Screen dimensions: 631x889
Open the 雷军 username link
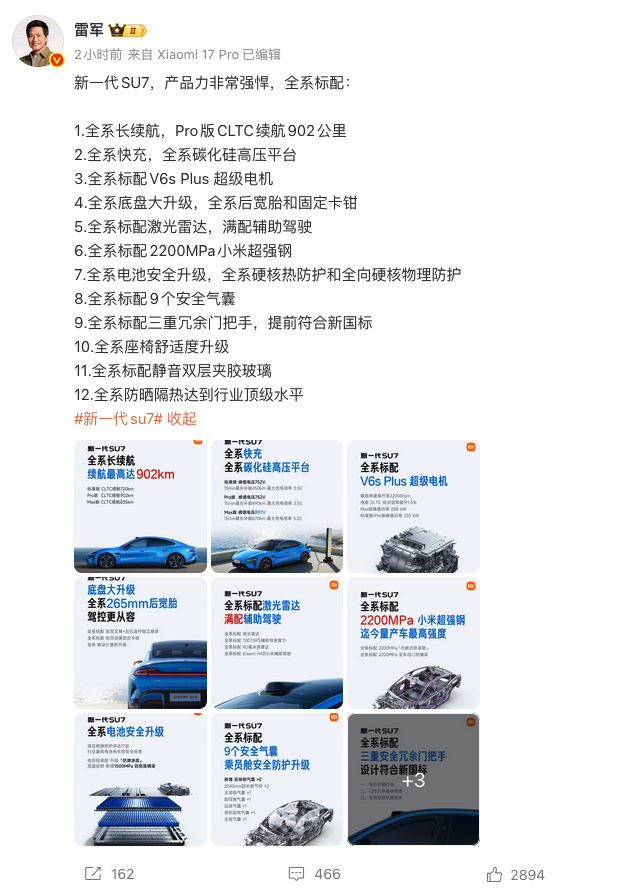click(93, 30)
